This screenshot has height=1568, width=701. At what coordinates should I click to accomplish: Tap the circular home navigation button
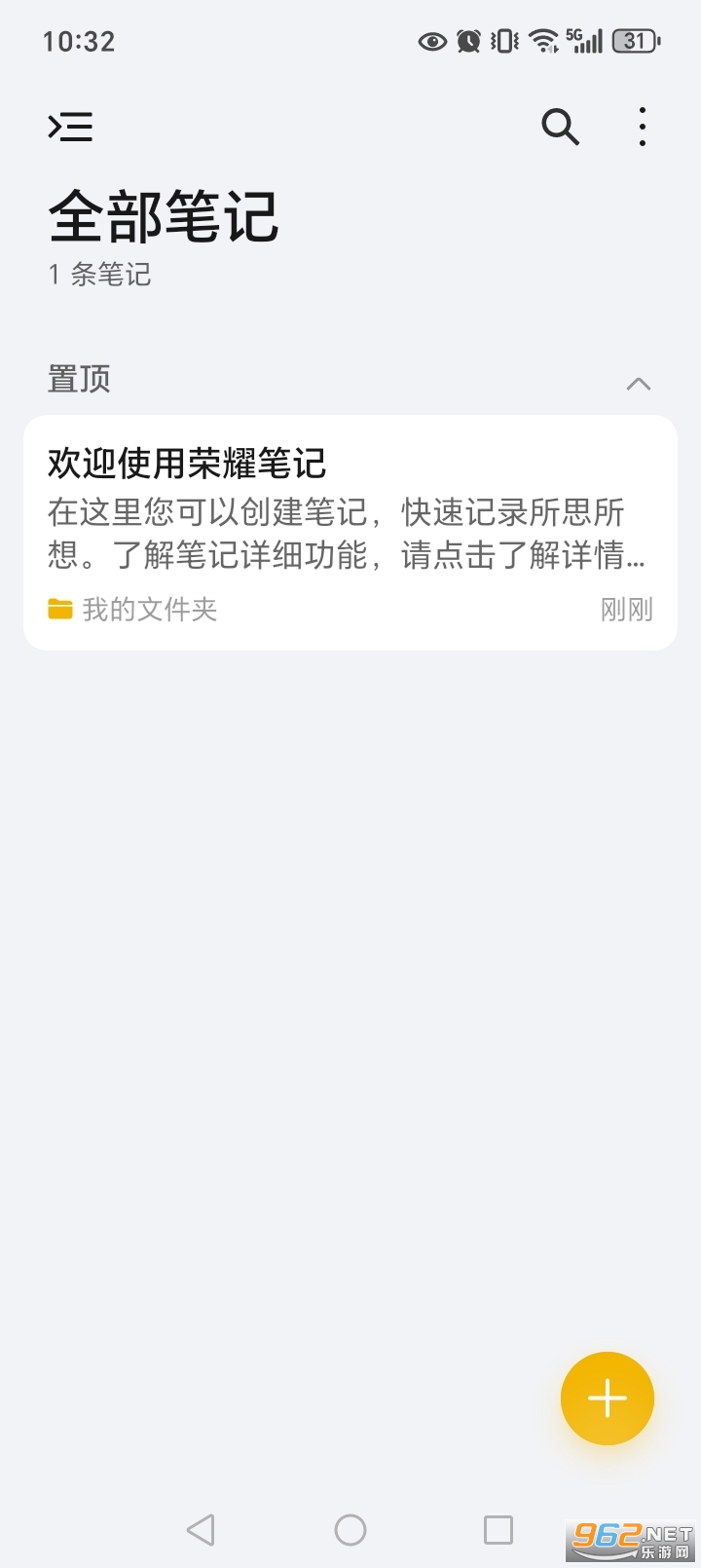pos(350,1530)
